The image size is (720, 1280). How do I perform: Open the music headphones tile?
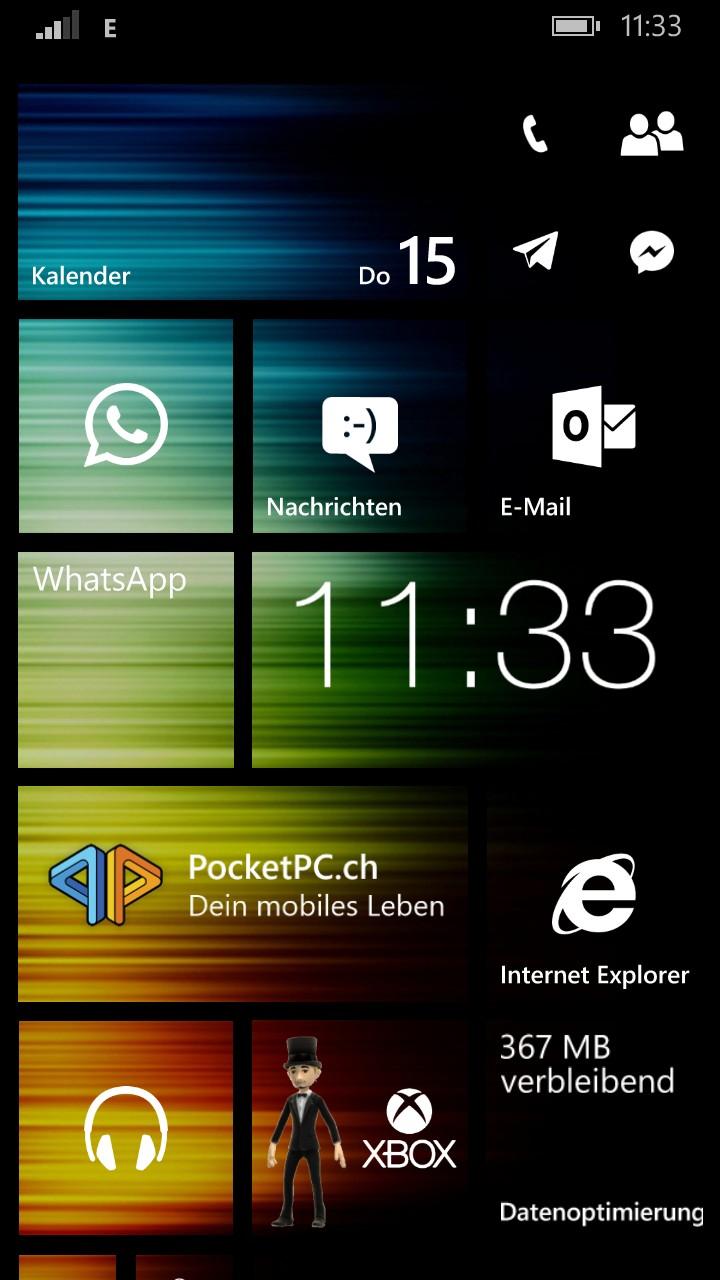[x=126, y=1127]
